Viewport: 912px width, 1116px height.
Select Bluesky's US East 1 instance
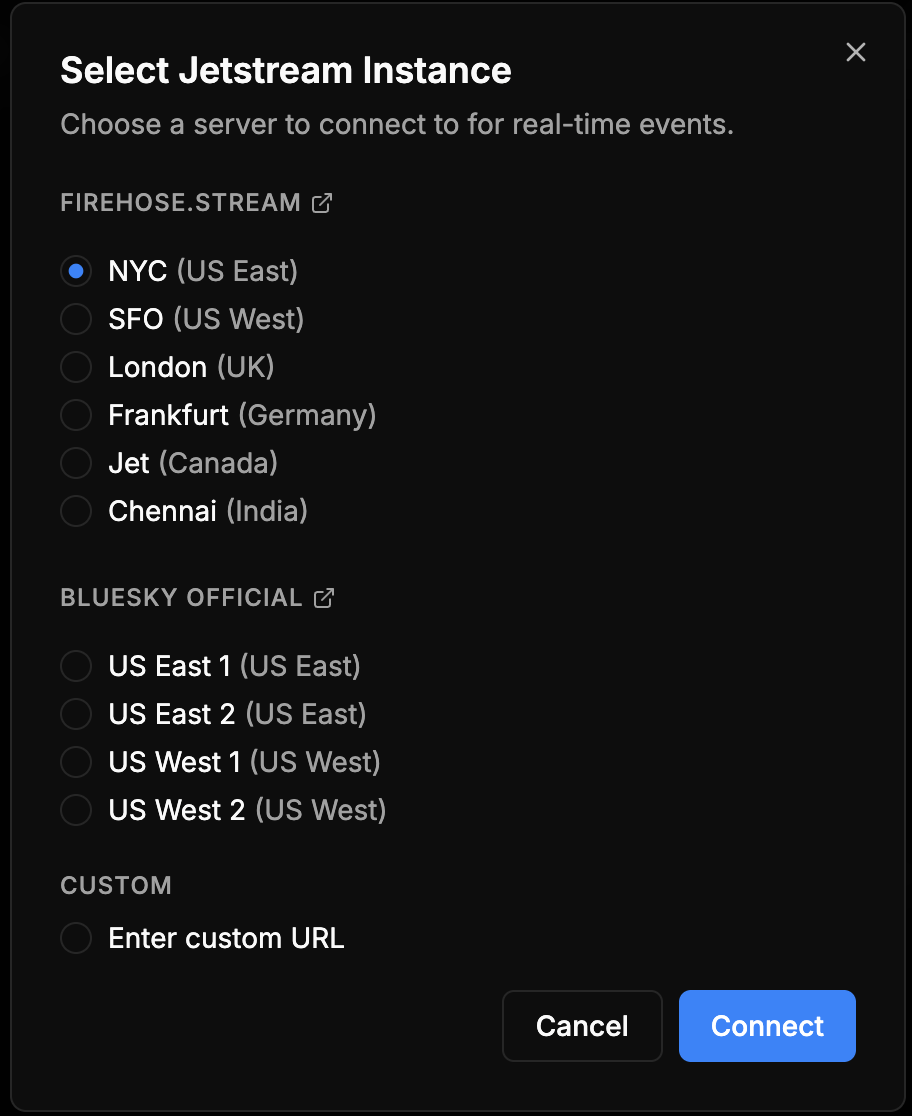tap(76, 666)
